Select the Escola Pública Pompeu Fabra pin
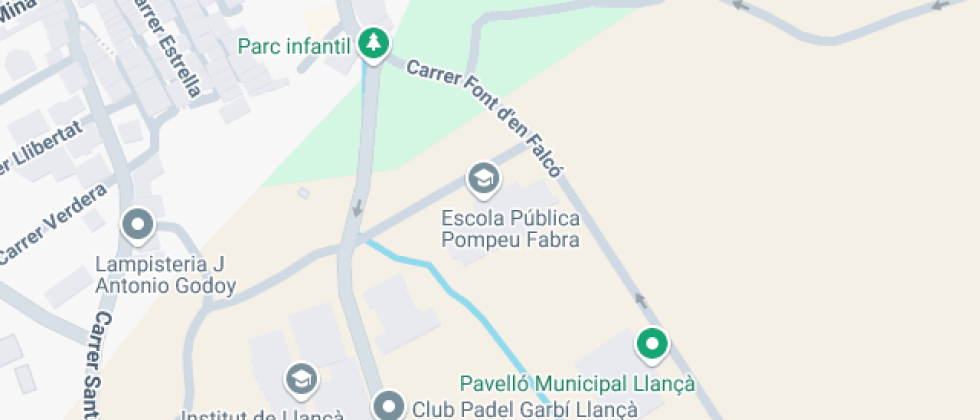The image size is (980, 420). point(484,180)
